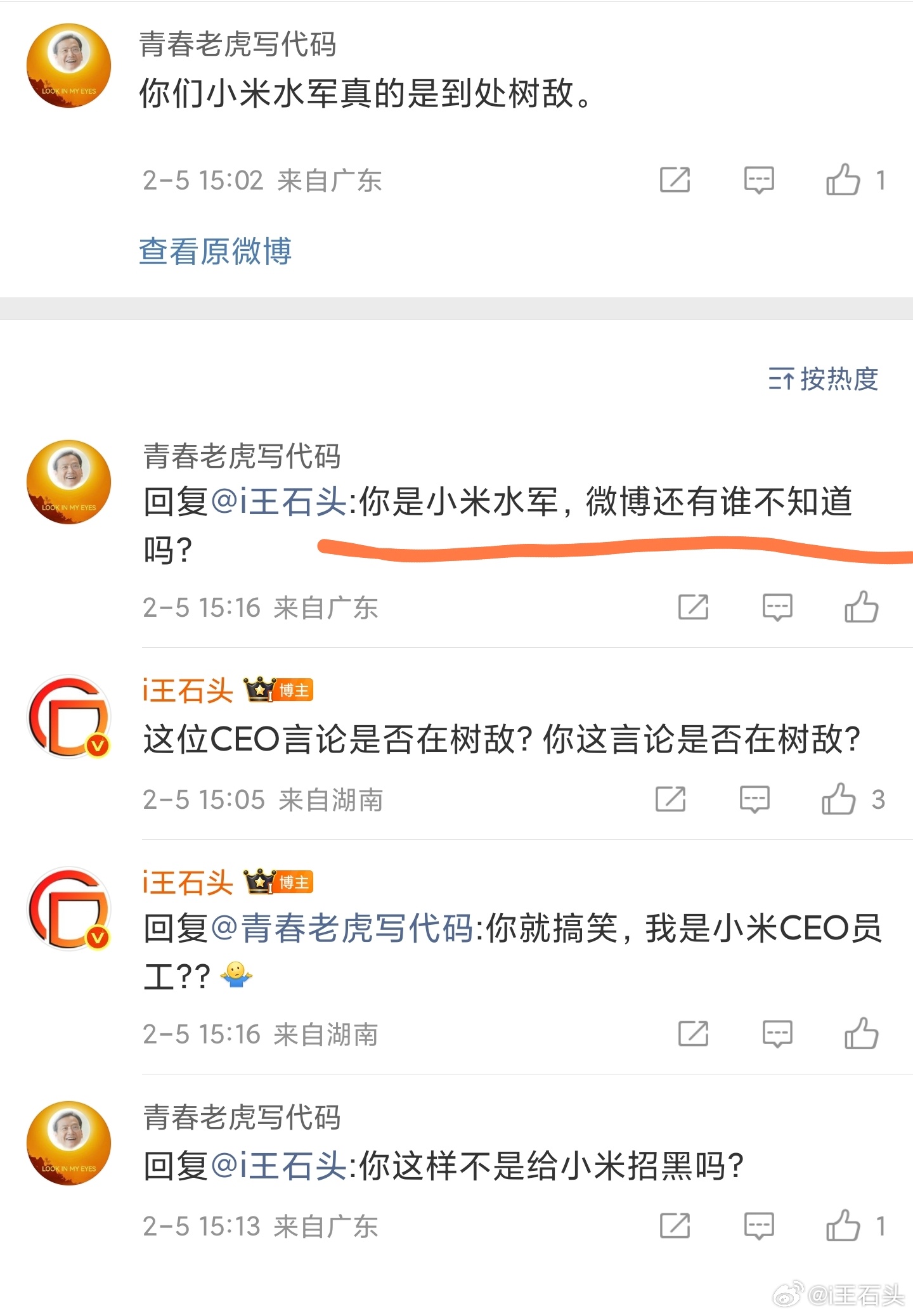Toggle like on 青春老虎's 小米水军 reply
913x1316 pixels.
click(860, 607)
